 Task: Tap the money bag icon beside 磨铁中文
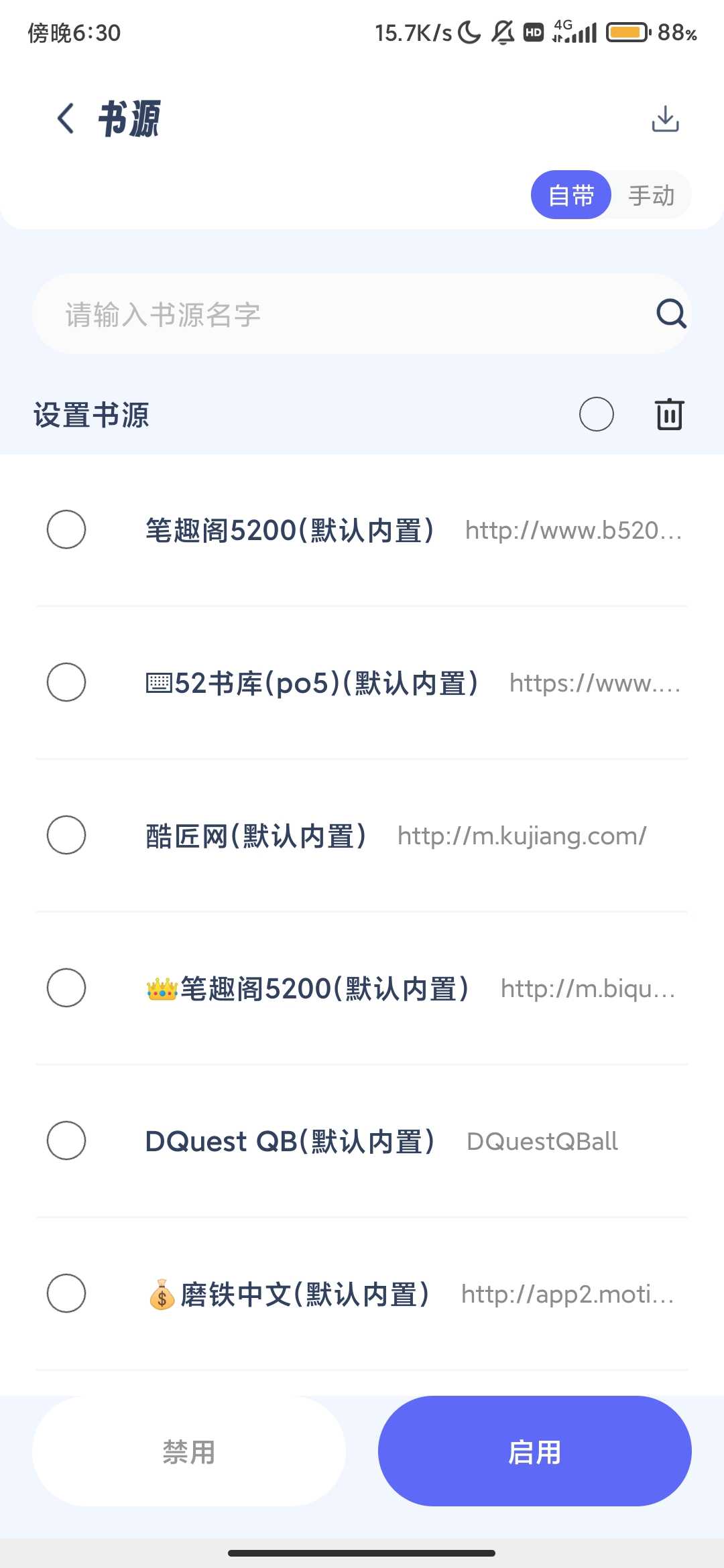coord(161,1293)
